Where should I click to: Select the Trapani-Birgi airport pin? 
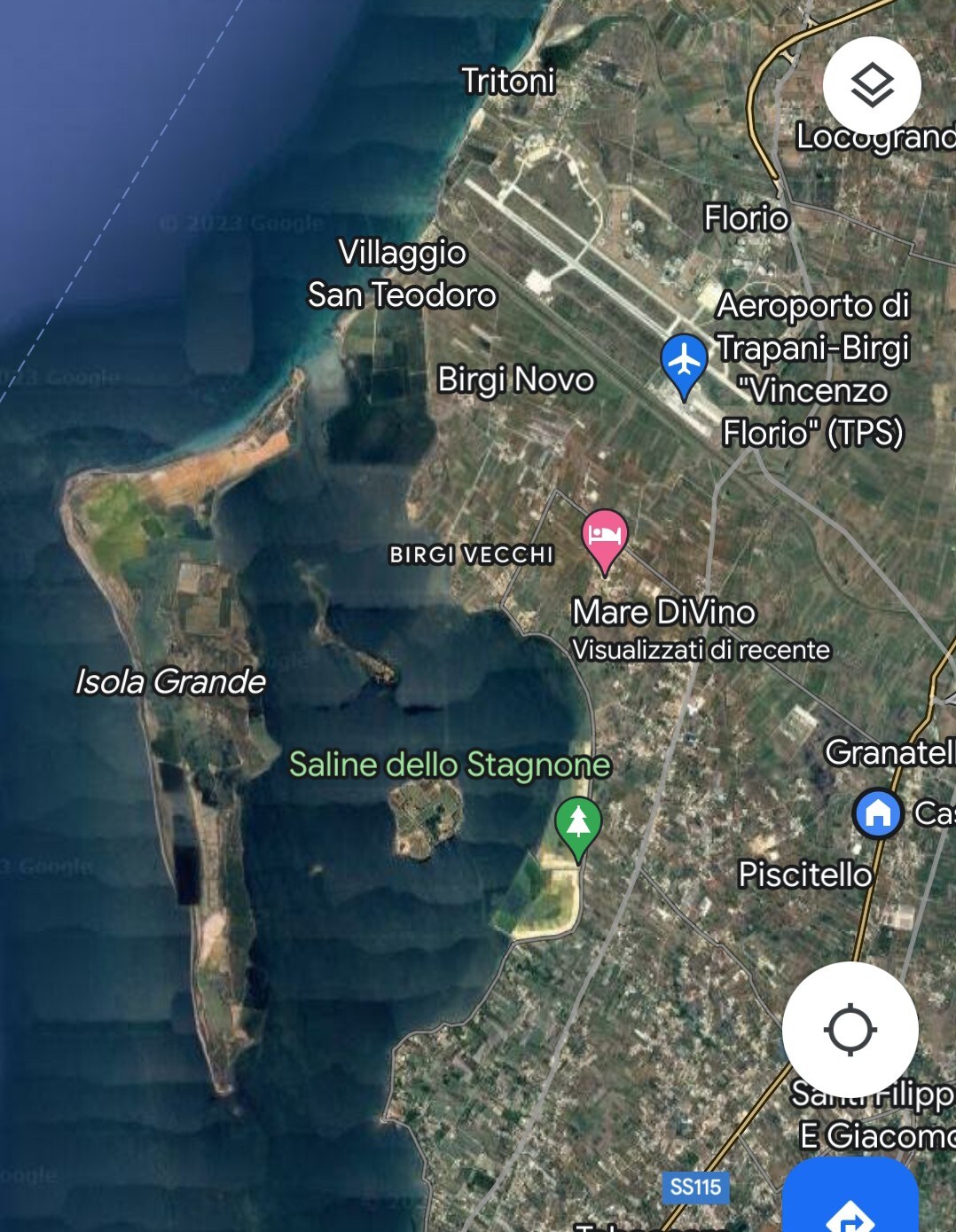pos(684,362)
